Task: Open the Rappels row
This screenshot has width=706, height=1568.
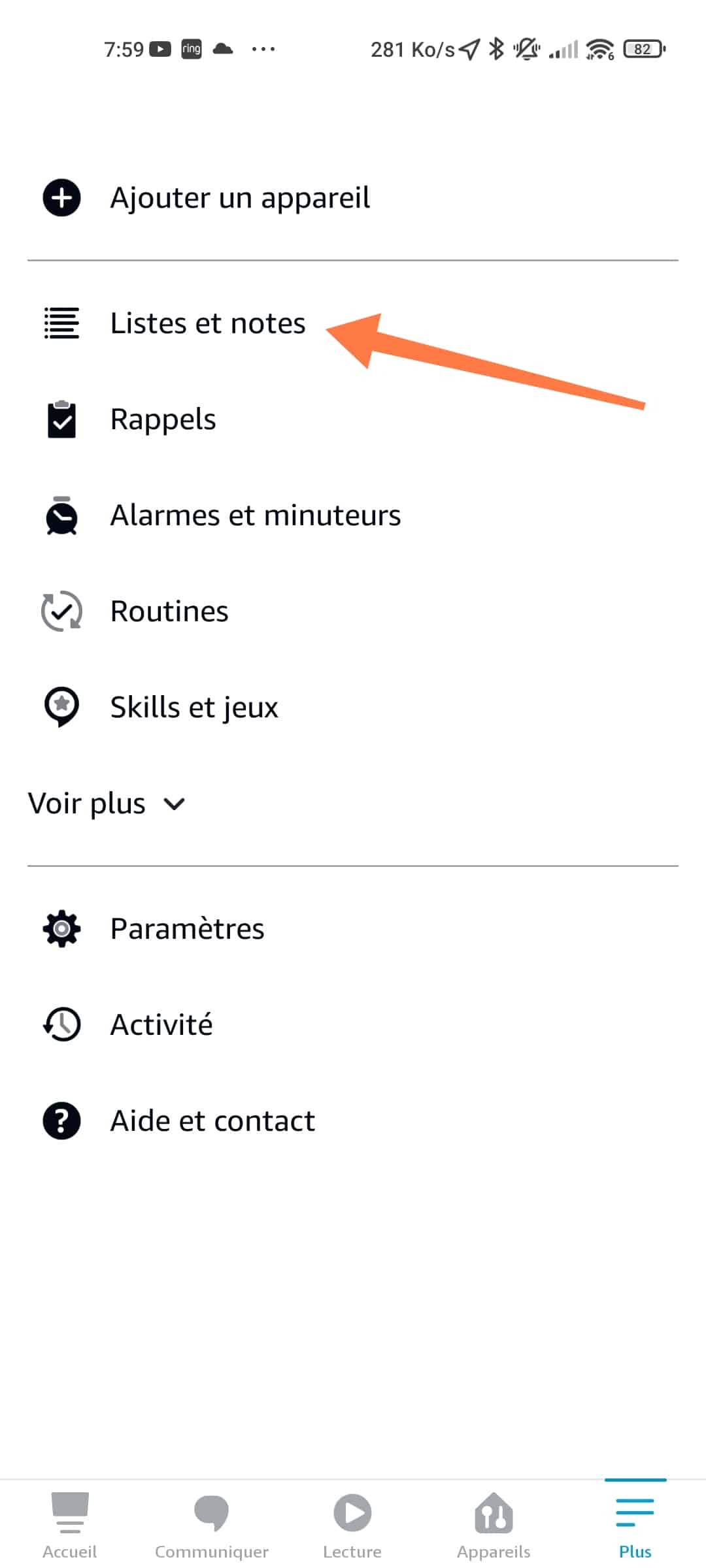Action: click(x=353, y=419)
